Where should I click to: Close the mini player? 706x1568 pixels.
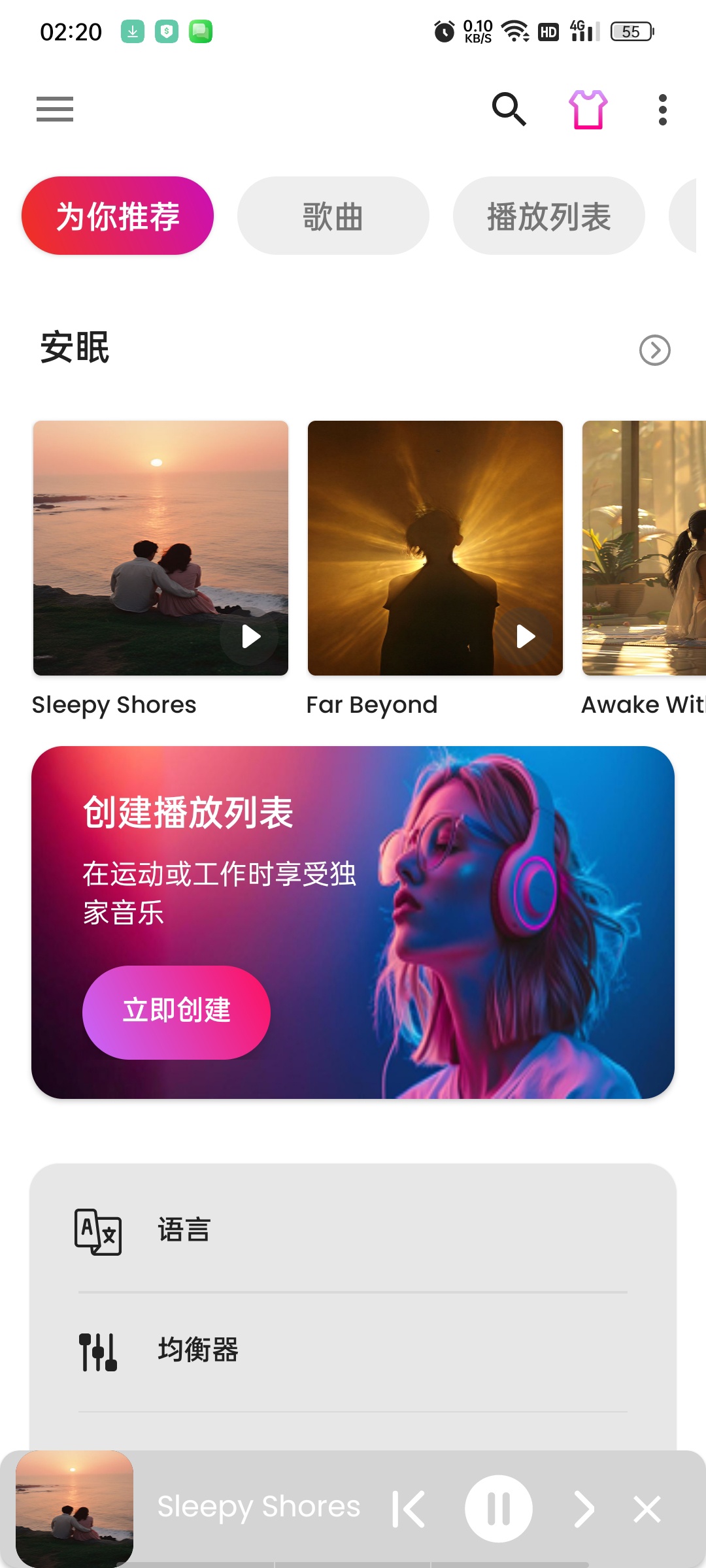point(647,1509)
